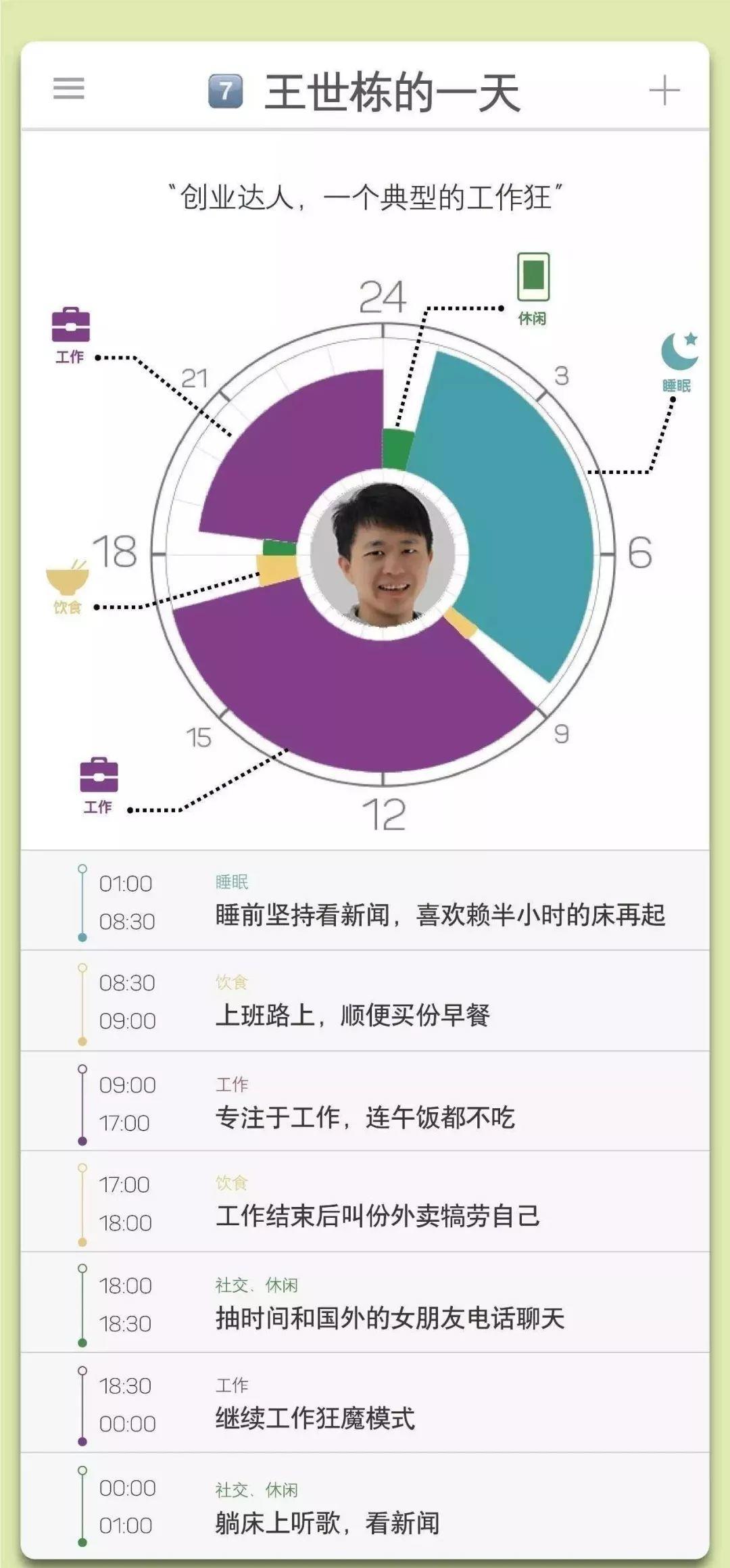Select the 工作 briefcase icon near 21:00
This screenshot has width=730, height=1568.
coord(71,327)
